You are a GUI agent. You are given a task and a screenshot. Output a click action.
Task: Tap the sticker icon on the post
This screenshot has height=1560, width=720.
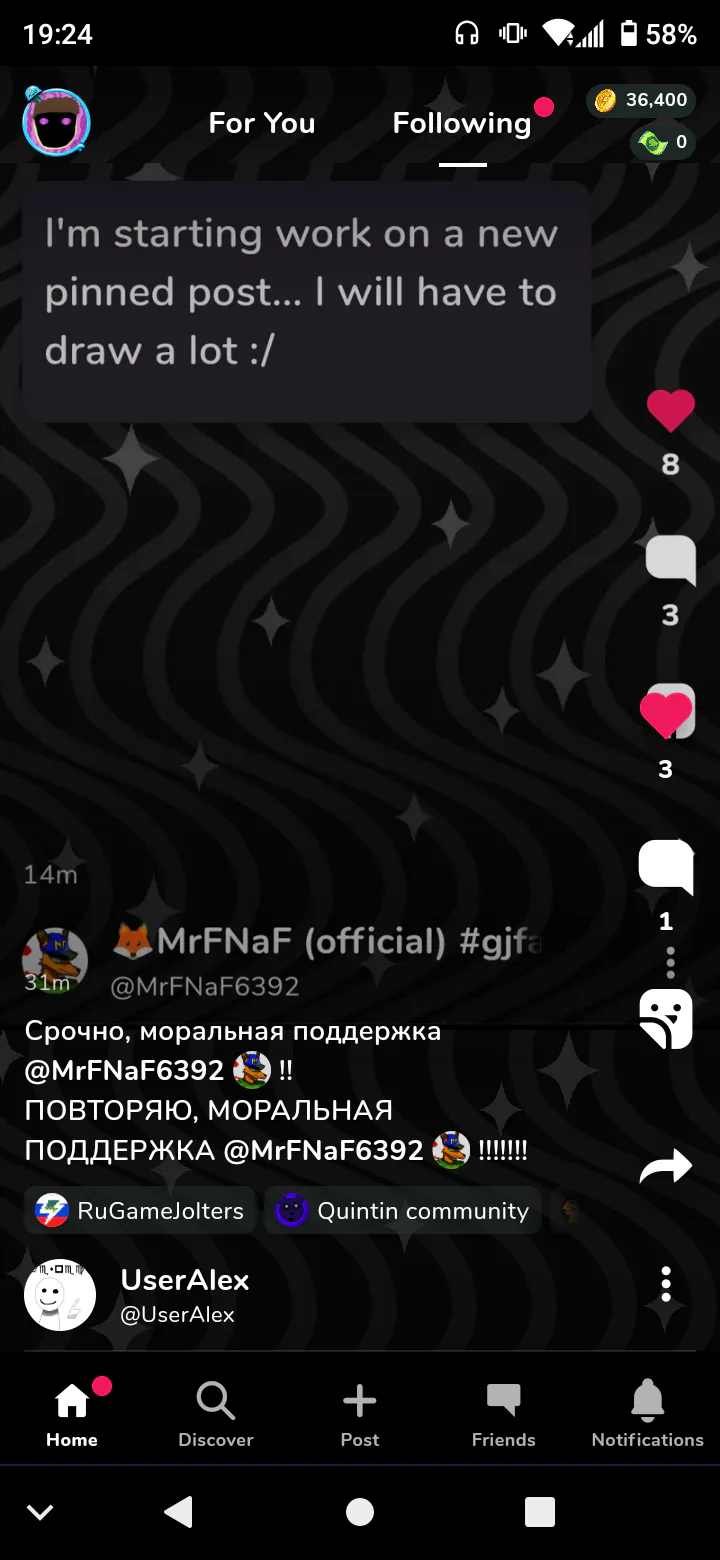tap(667, 1018)
